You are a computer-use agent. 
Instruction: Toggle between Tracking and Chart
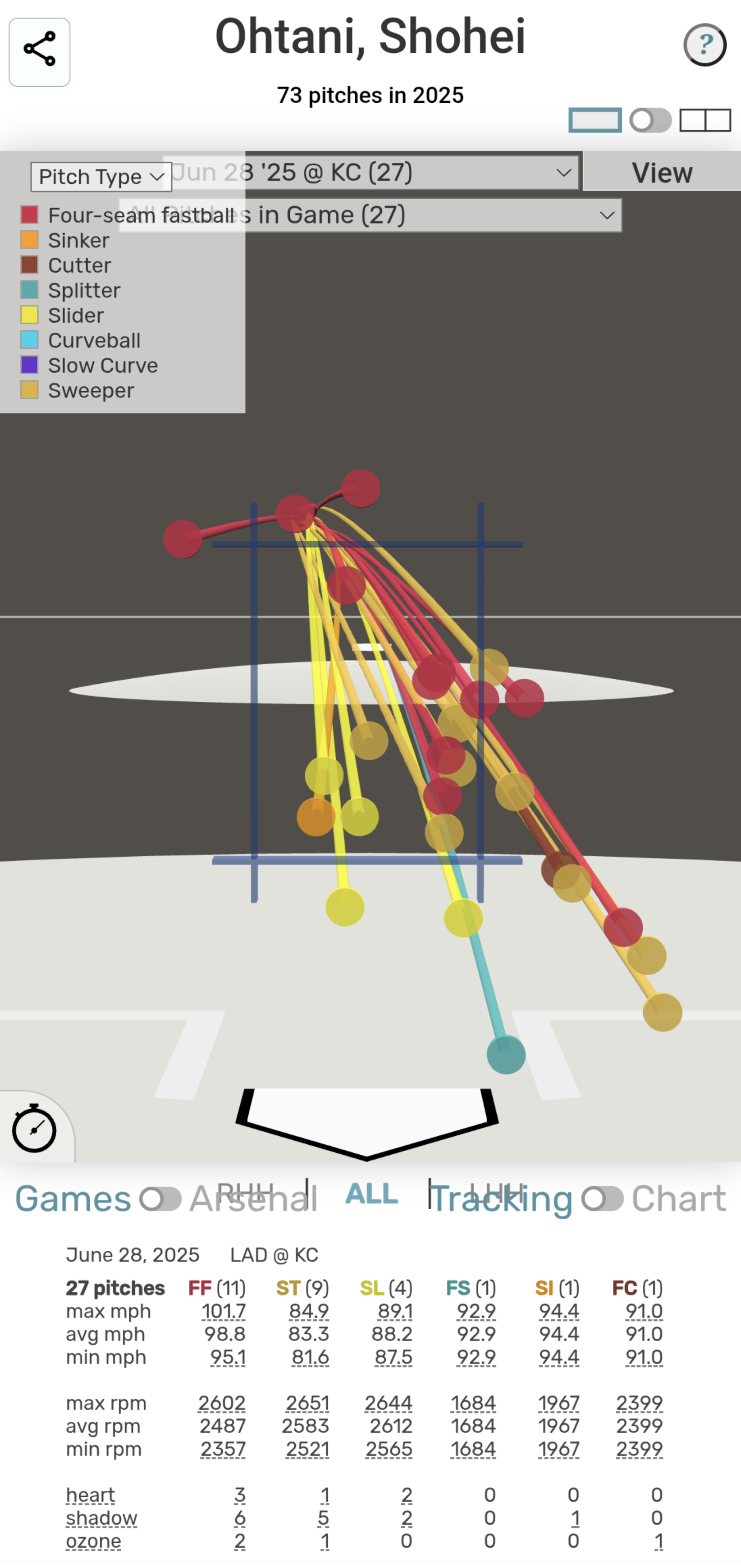tap(602, 1198)
